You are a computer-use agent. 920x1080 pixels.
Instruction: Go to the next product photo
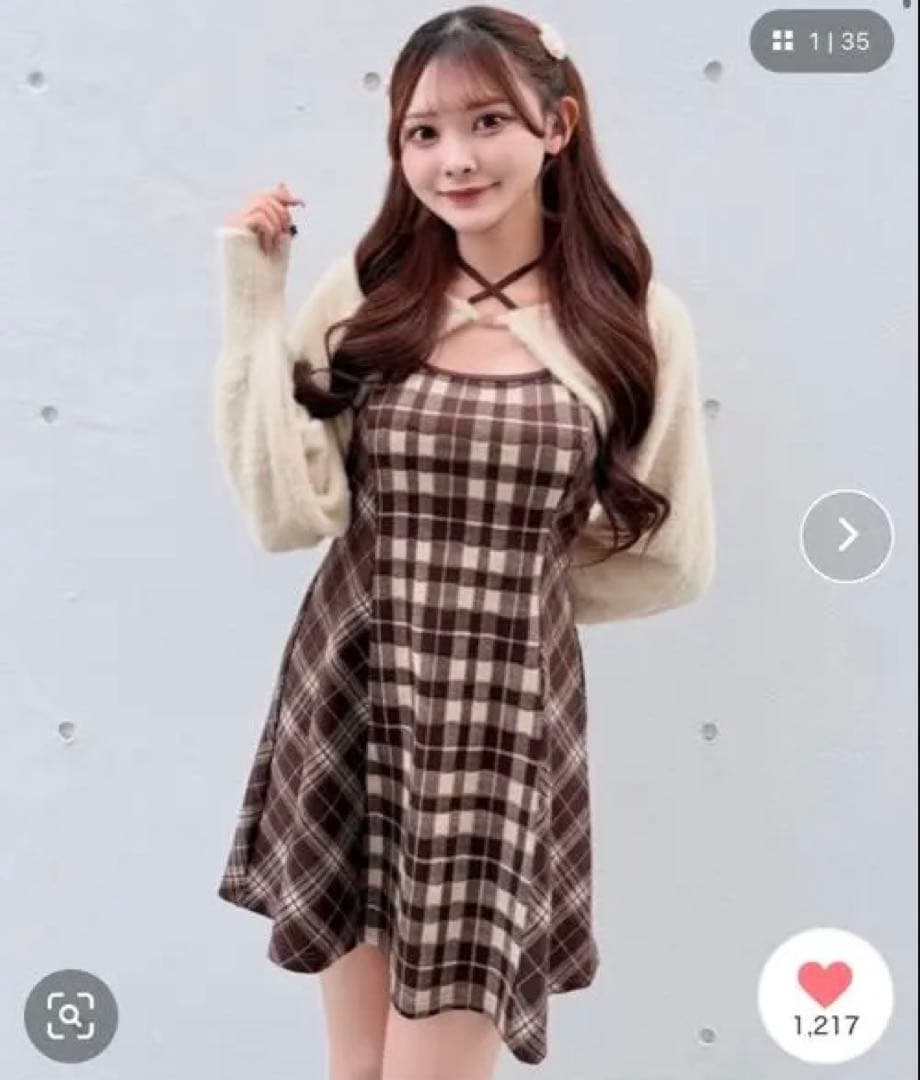click(846, 535)
